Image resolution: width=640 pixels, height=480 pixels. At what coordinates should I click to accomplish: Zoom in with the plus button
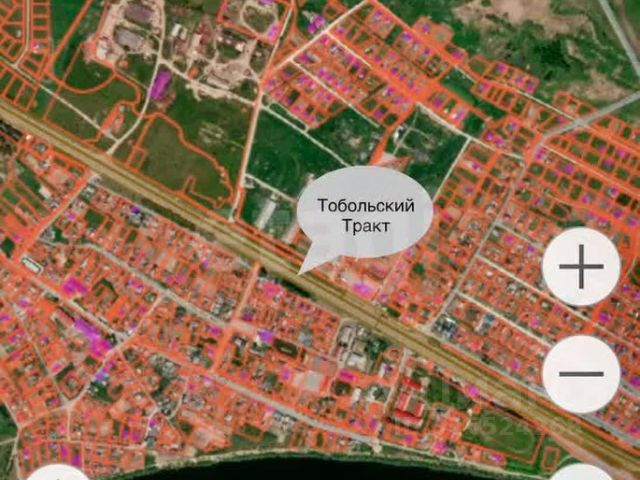click(581, 267)
